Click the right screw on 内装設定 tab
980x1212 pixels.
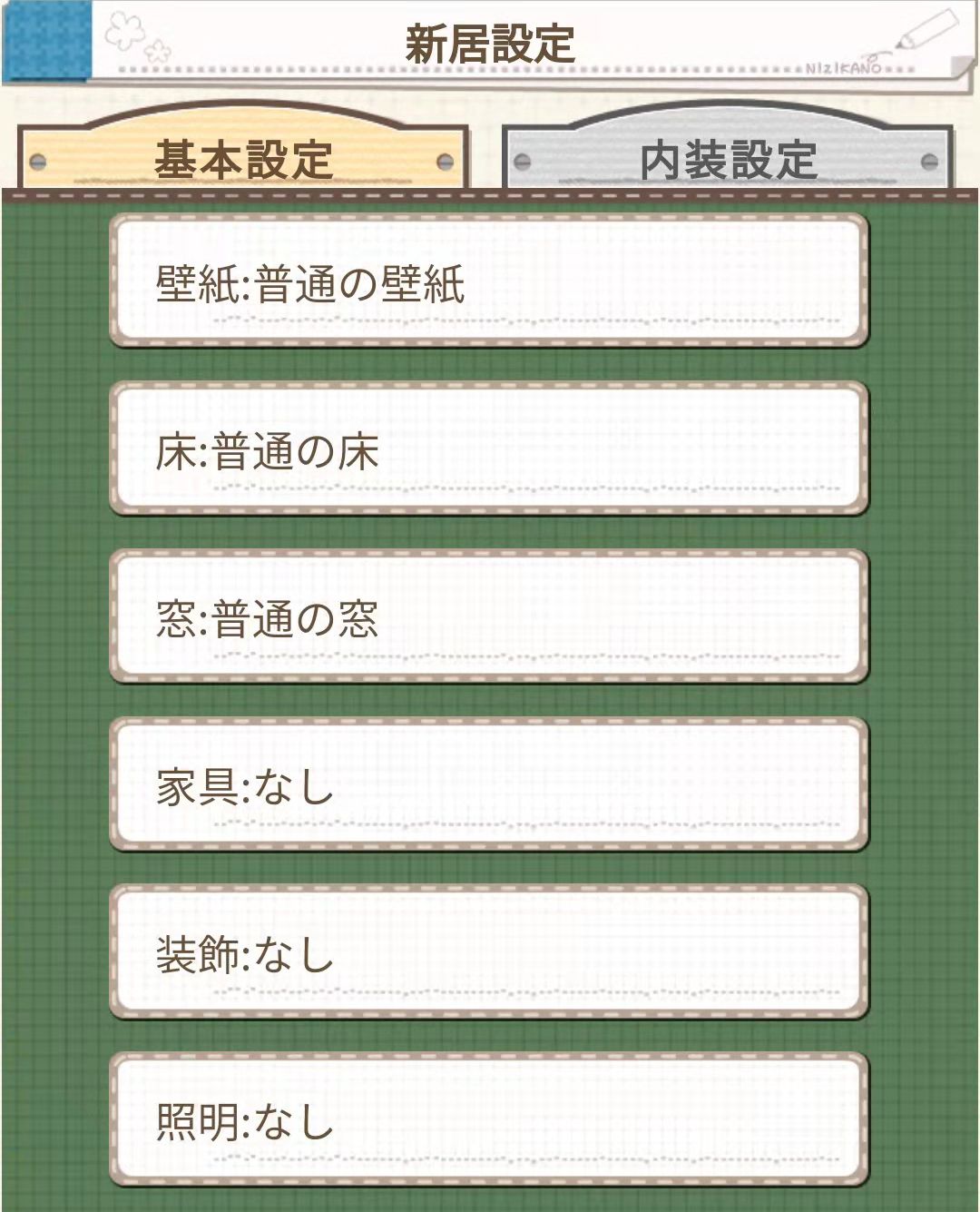point(927,163)
